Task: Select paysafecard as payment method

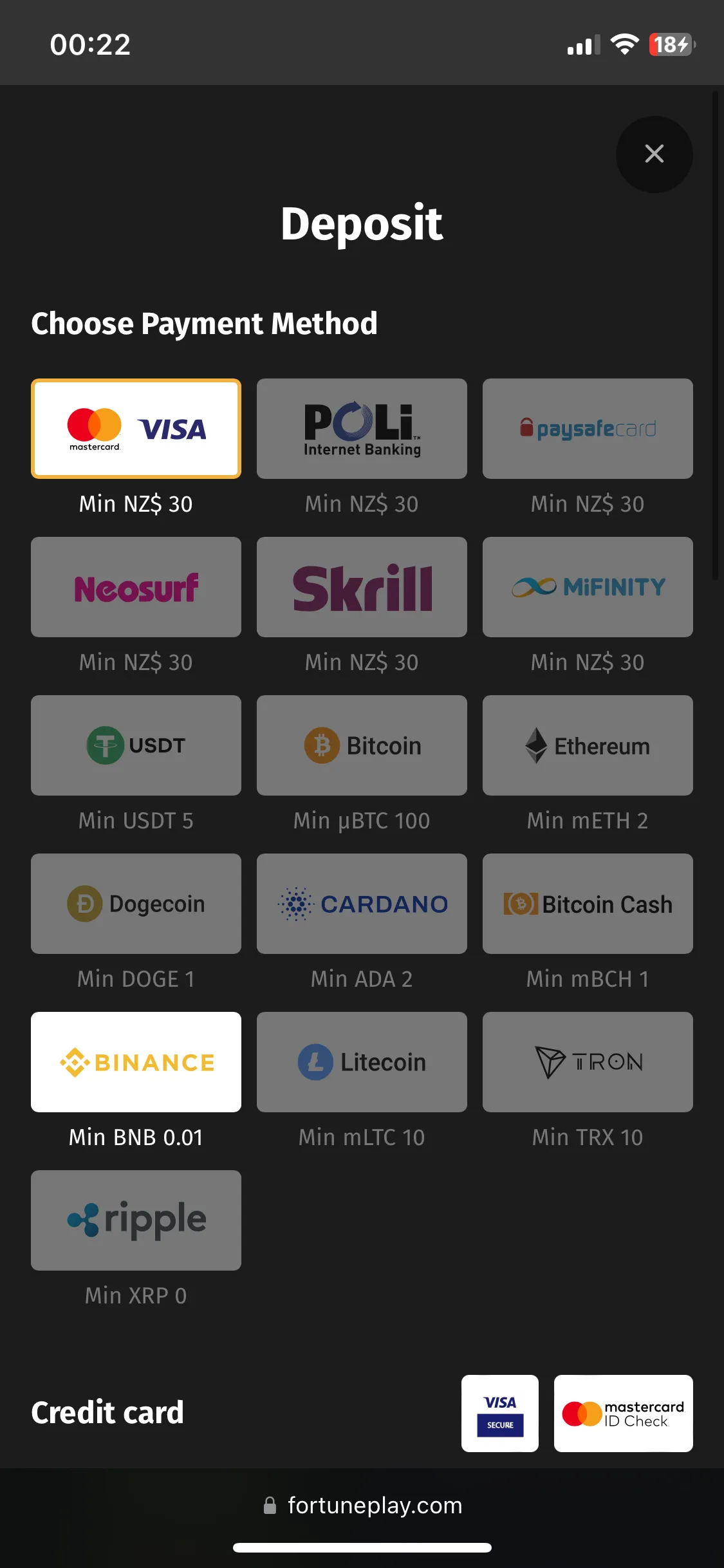Action: 588,429
